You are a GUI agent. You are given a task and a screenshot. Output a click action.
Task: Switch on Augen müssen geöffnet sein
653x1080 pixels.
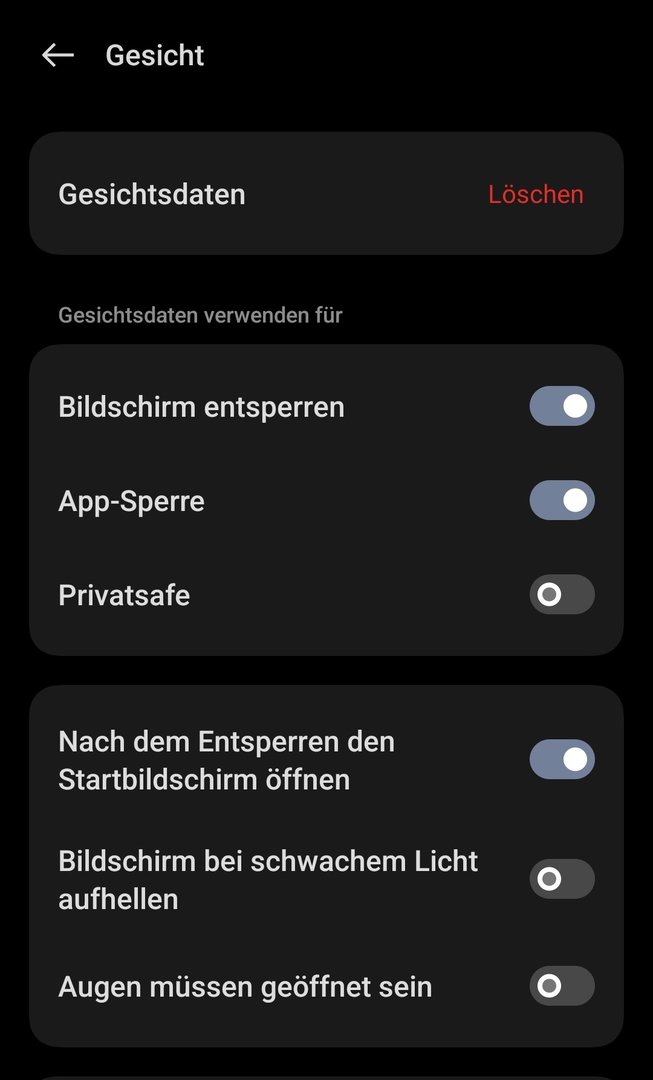[x=561, y=987]
